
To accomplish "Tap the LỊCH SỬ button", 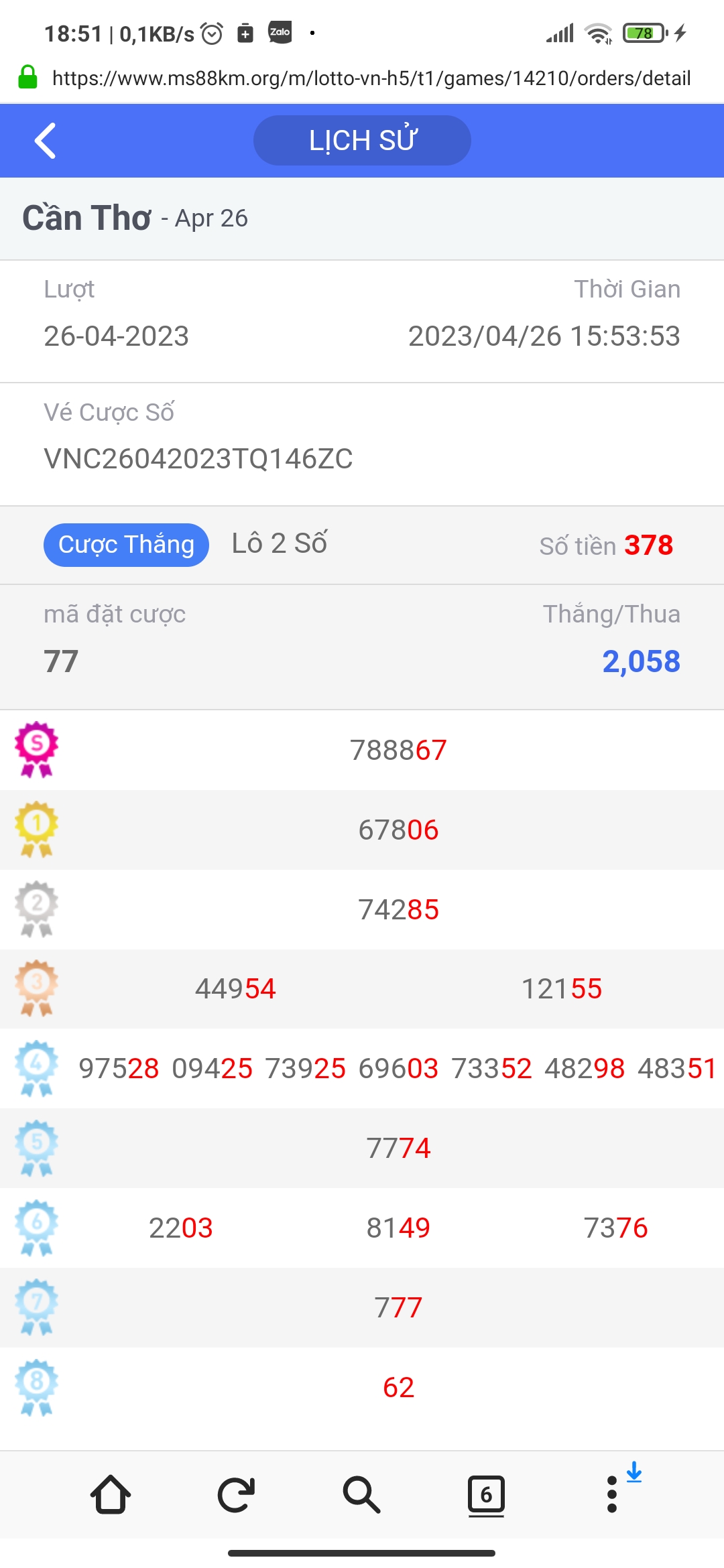I will coord(362,141).
